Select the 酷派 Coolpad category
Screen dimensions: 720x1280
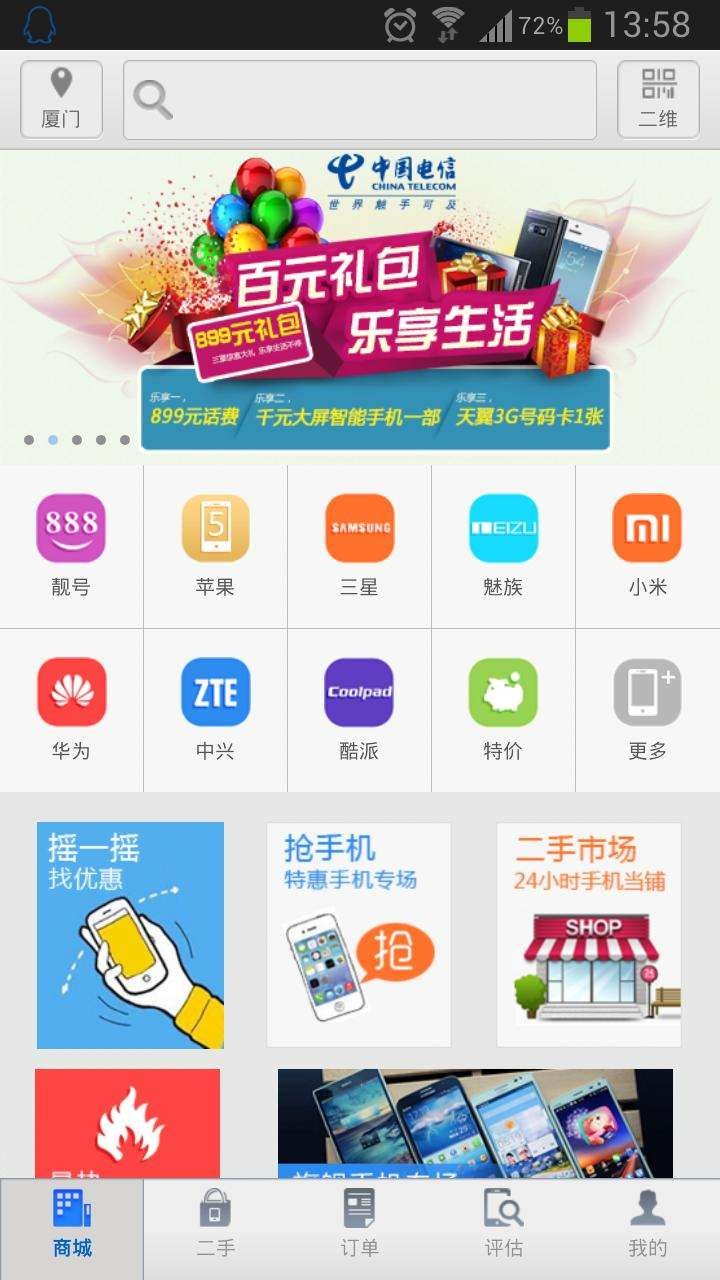click(359, 709)
